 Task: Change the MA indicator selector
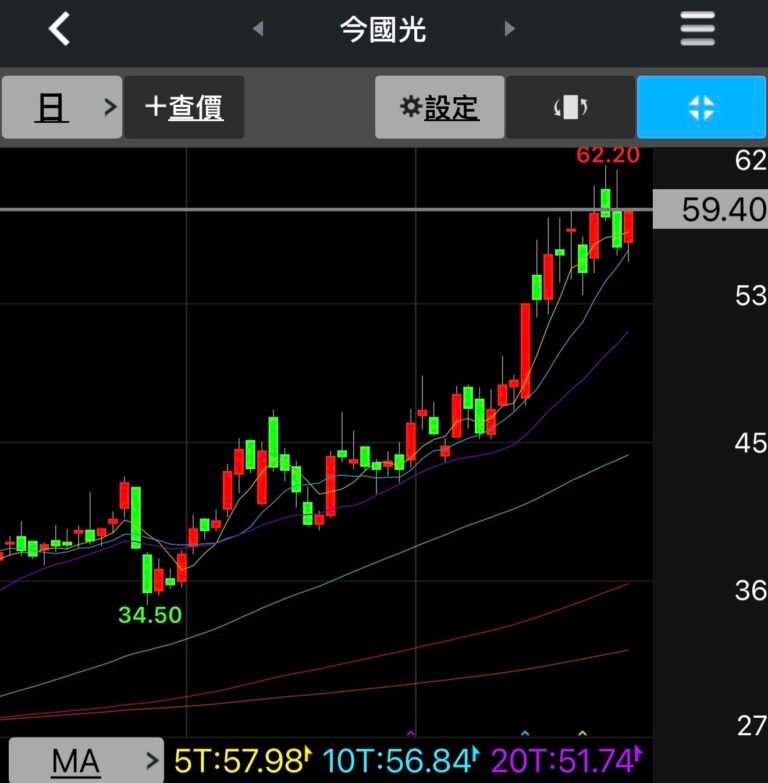click(83, 762)
